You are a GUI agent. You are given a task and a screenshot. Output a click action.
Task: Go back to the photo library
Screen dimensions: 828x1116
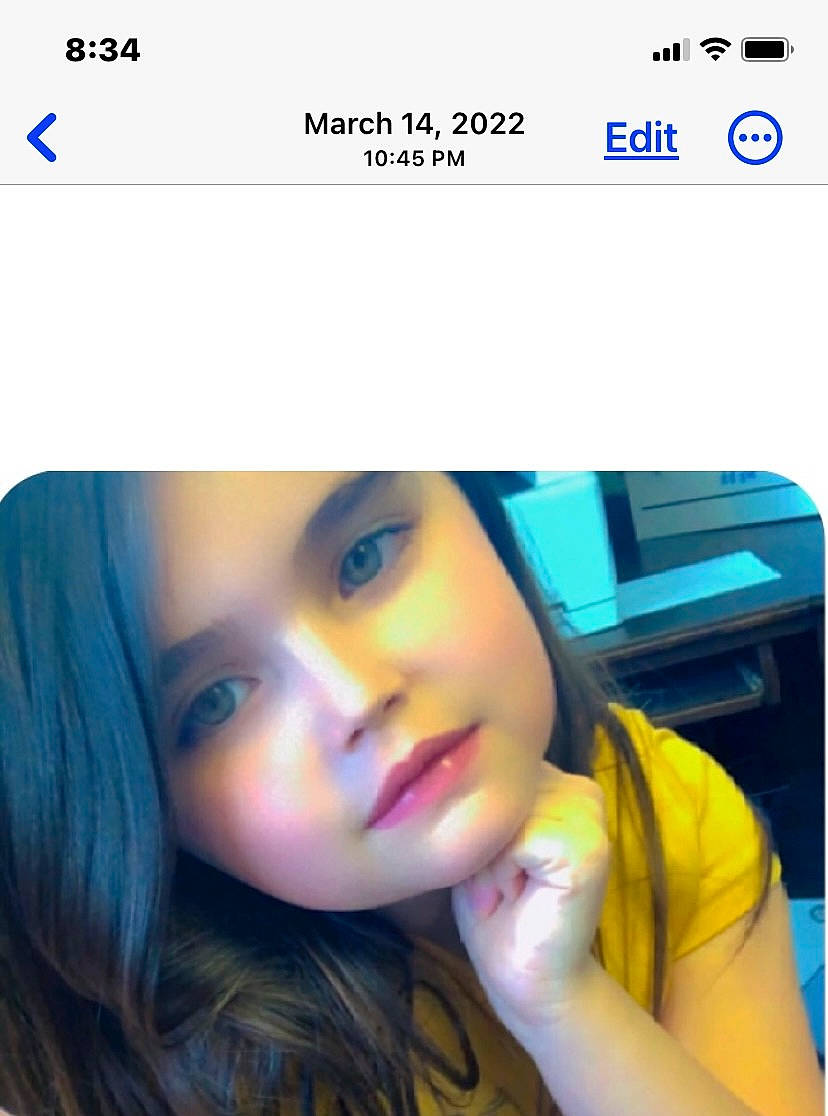click(x=42, y=138)
